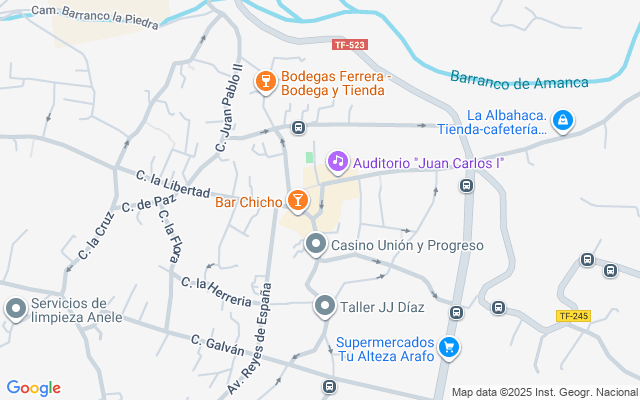Tap the Auditorio "Juan Carlos I" marker
Viewport: 640px width, 400px height.
click(338, 162)
